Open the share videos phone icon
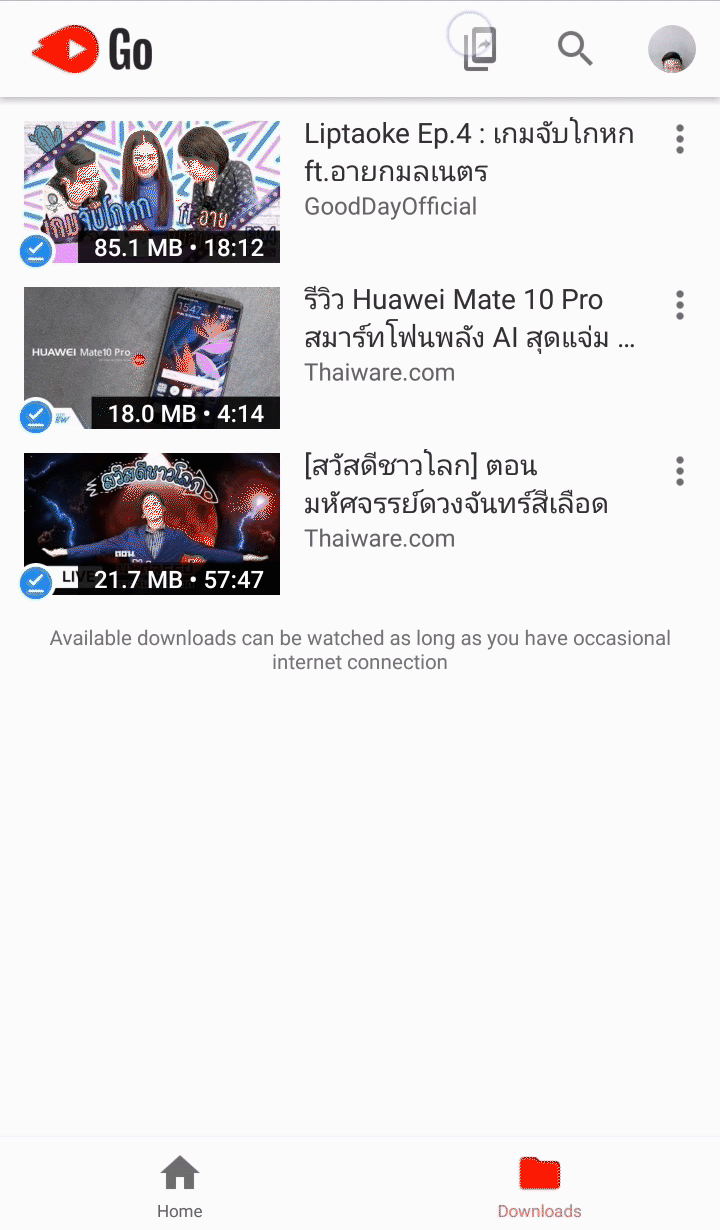This screenshot has height=1230, width=720. (480, 49)
